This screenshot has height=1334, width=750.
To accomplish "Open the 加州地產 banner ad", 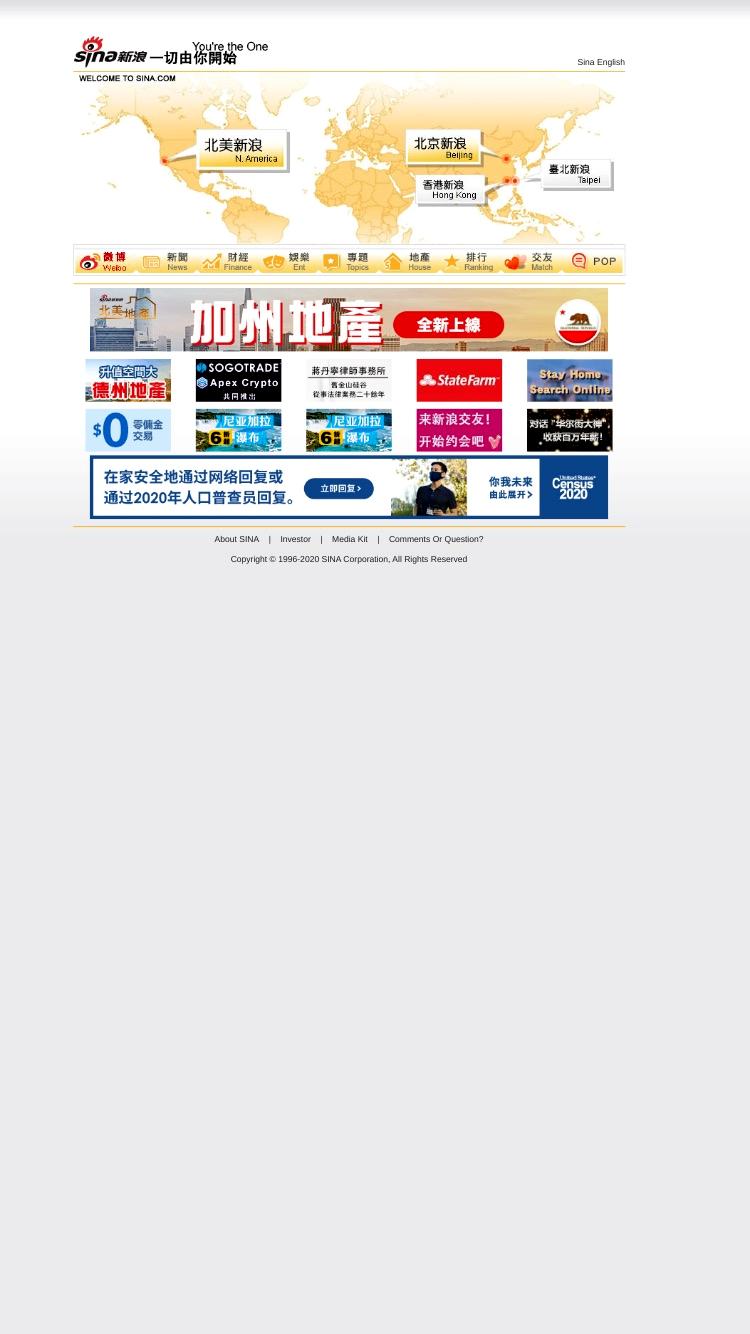I will (x=348, y=319).
